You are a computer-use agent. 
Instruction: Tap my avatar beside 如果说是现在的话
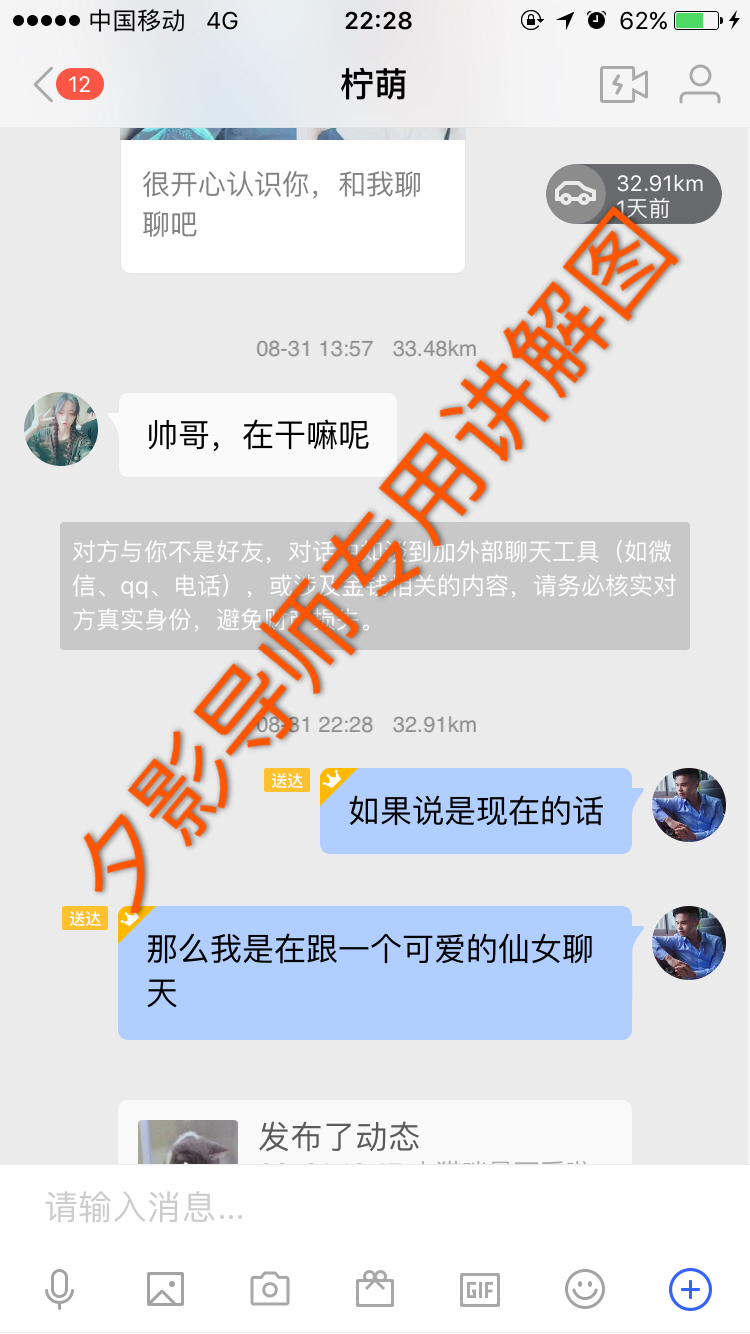[688, 805]
